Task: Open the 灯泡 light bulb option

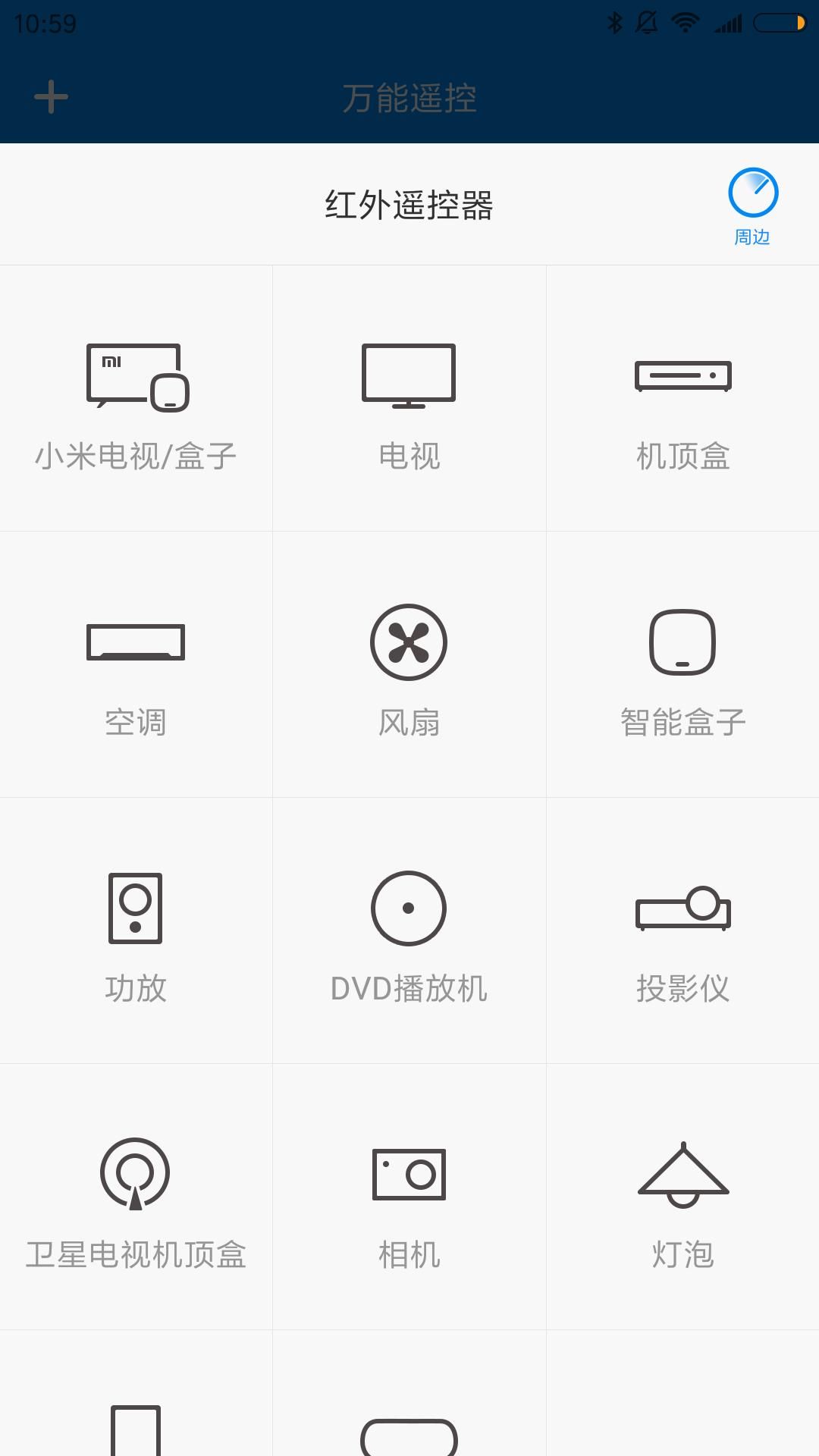Action: click(683, 1197)
